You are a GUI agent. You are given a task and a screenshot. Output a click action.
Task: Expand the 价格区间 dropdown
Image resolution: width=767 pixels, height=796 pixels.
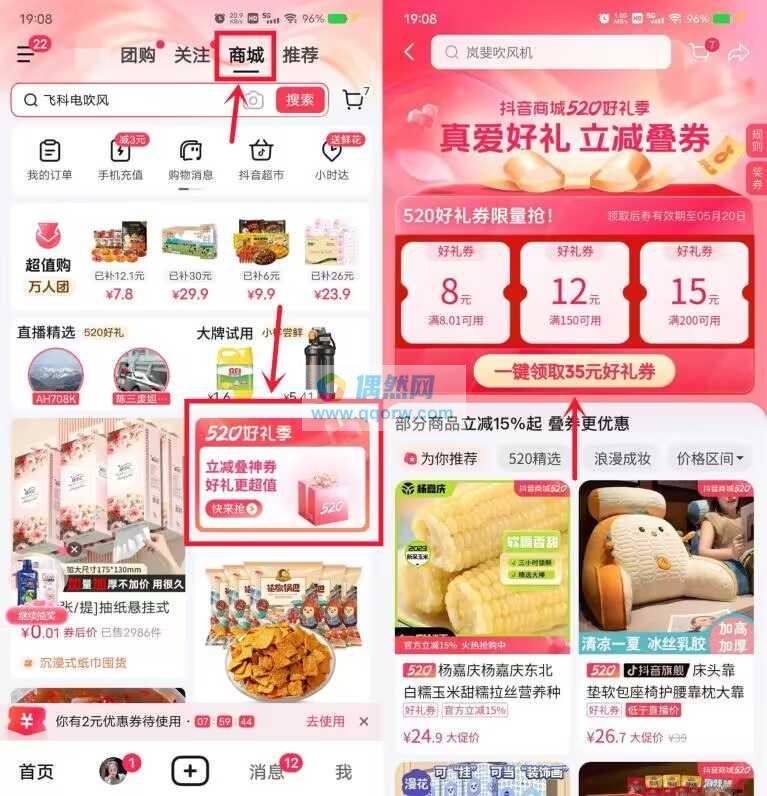[711, 459]
